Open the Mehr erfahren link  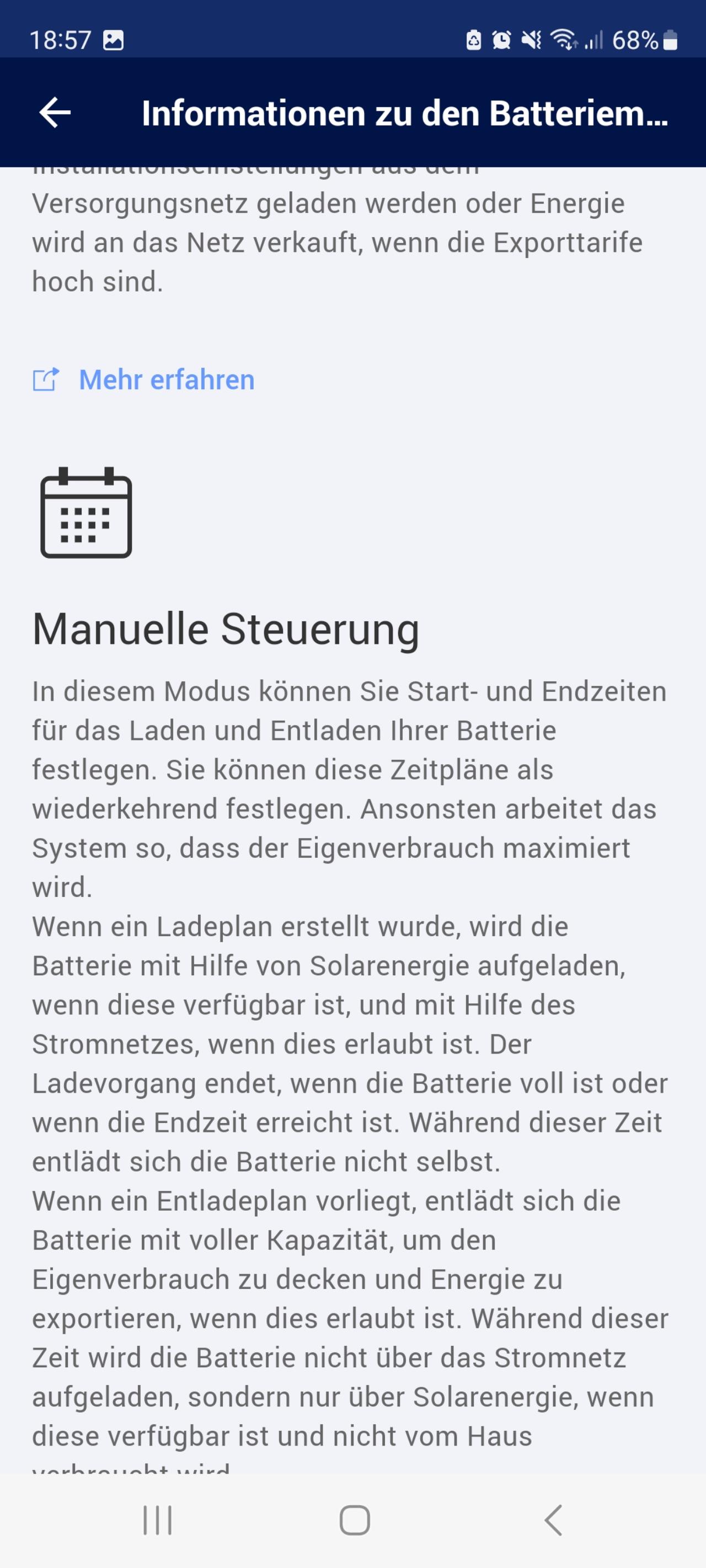click(x=144, y=380)
